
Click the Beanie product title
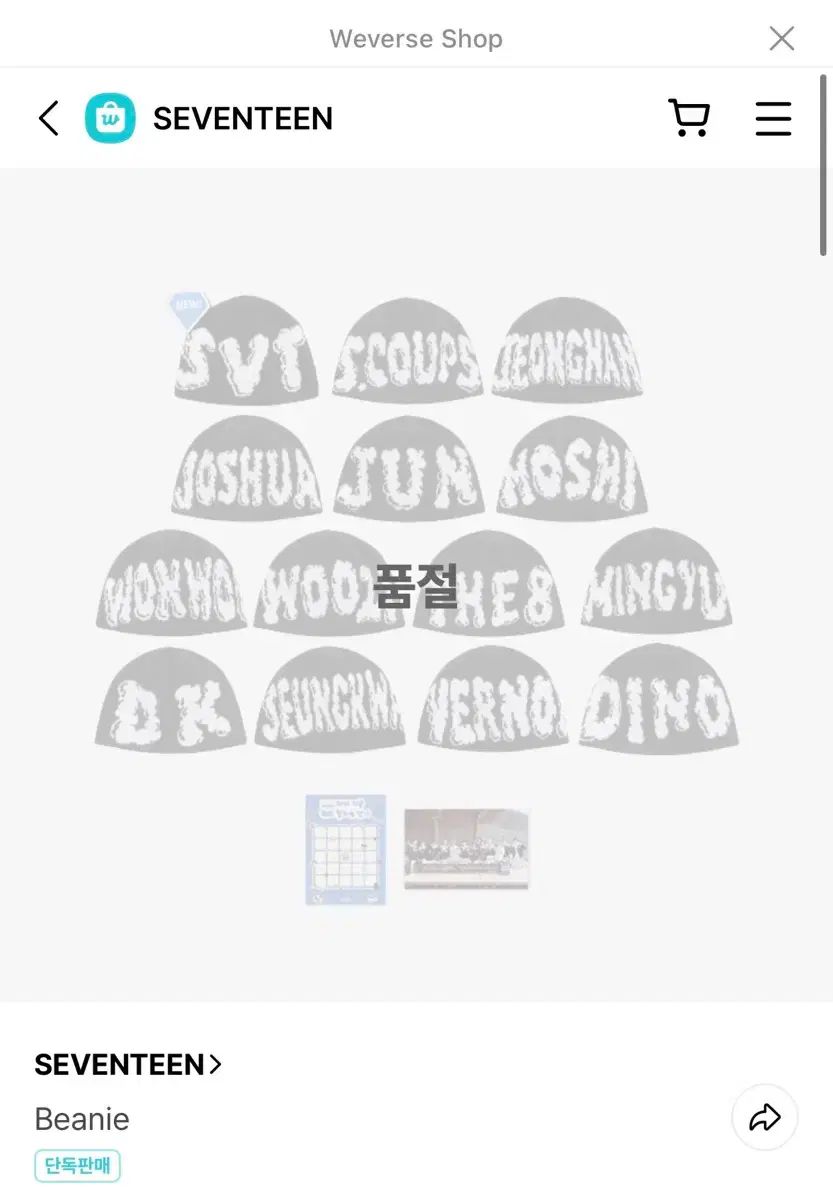pos(81,1119)
